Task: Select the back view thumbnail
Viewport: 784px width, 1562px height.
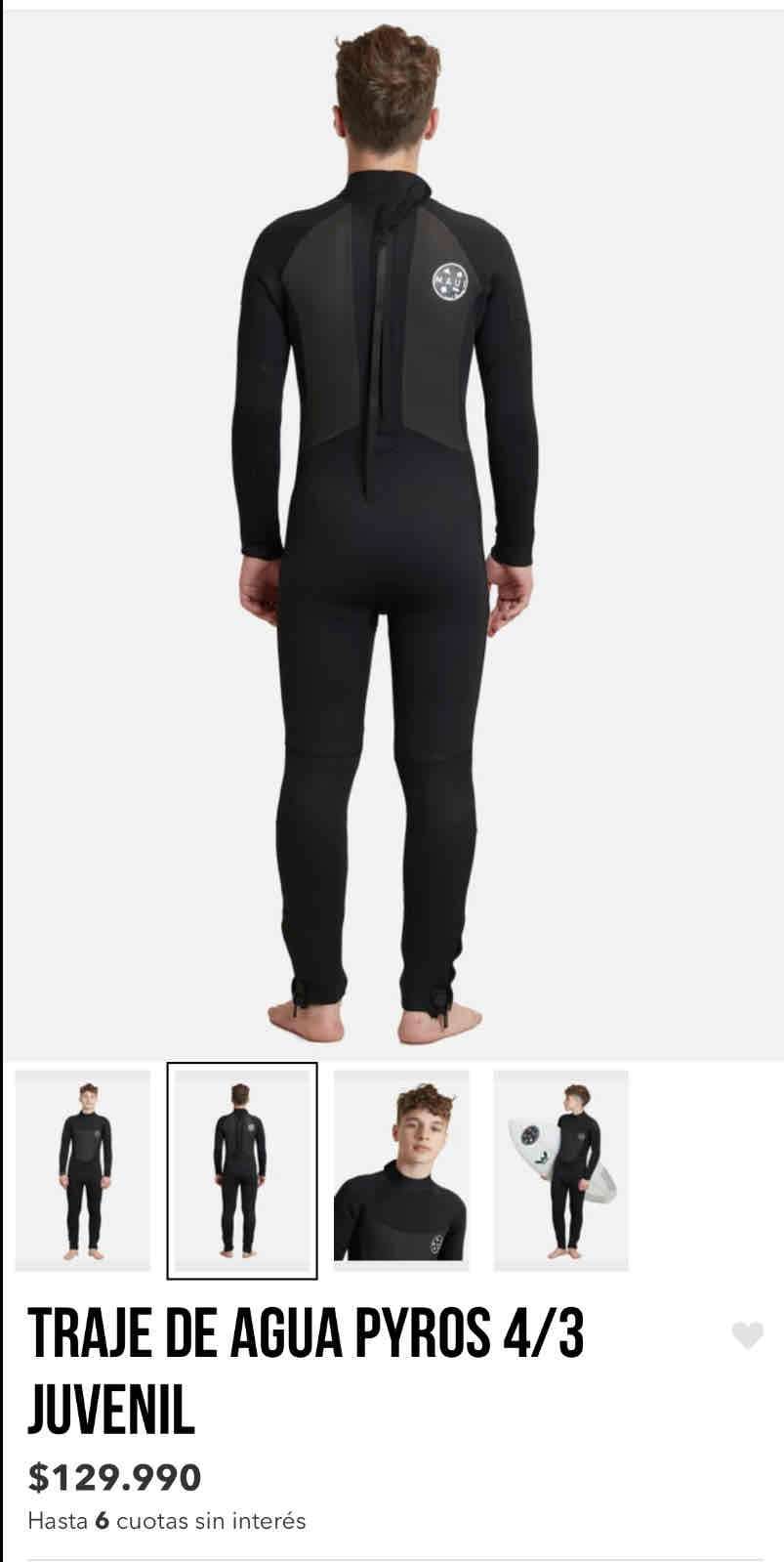Action: pyautogui.click(x=242, y=1170)
